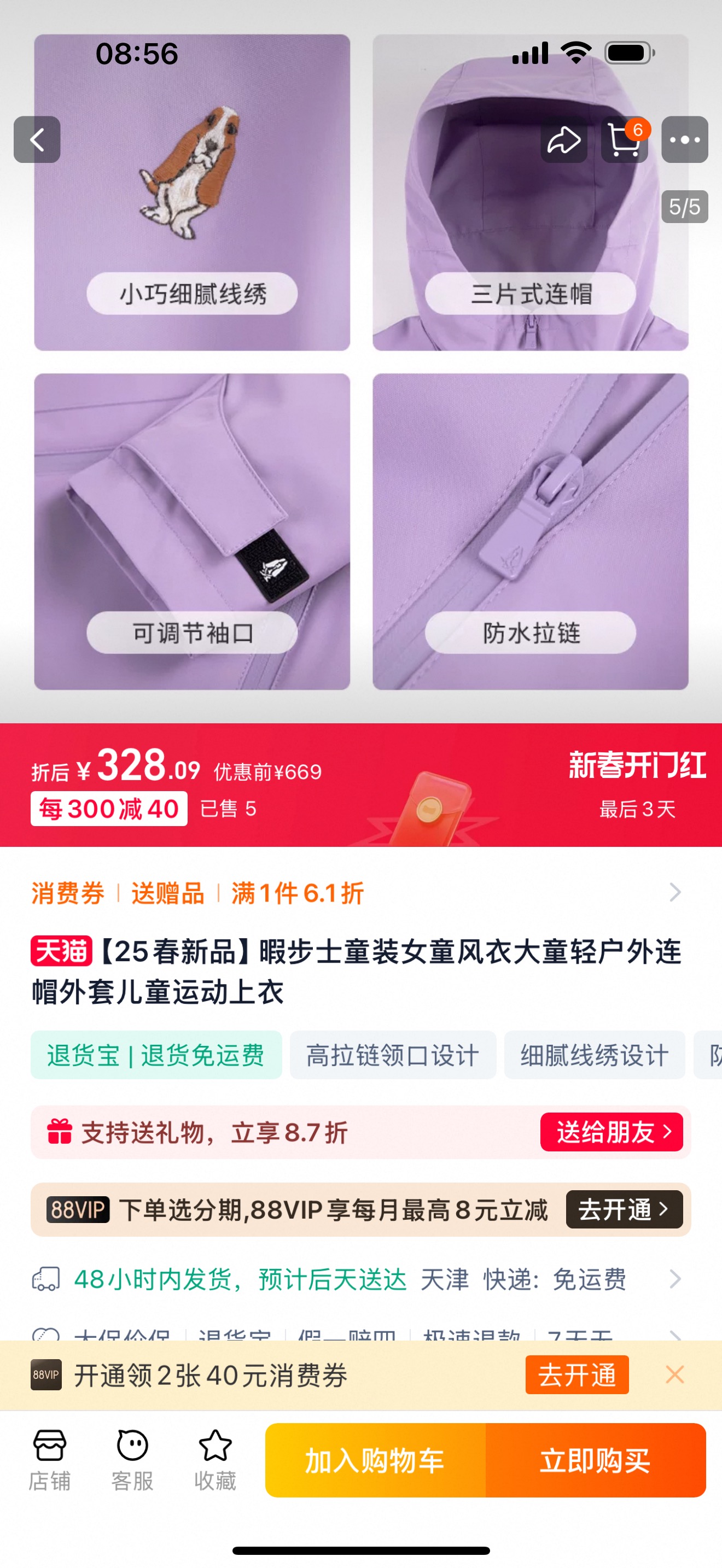Tap 加入购物车 button

tap(375, 1460)
